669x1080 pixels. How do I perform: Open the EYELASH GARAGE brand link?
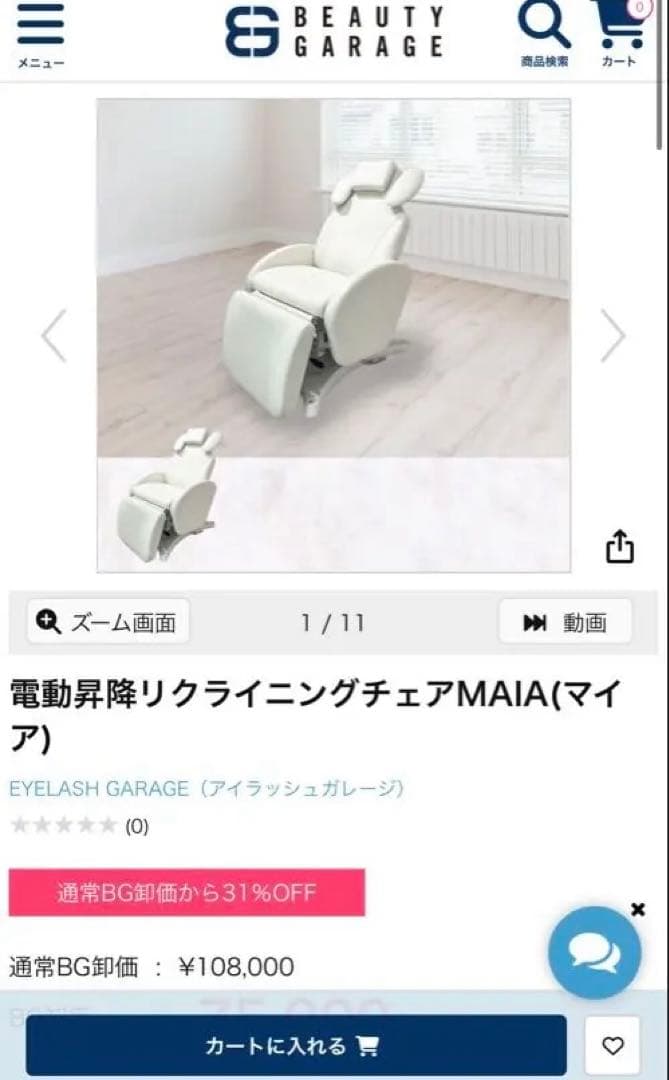point(206,788)
